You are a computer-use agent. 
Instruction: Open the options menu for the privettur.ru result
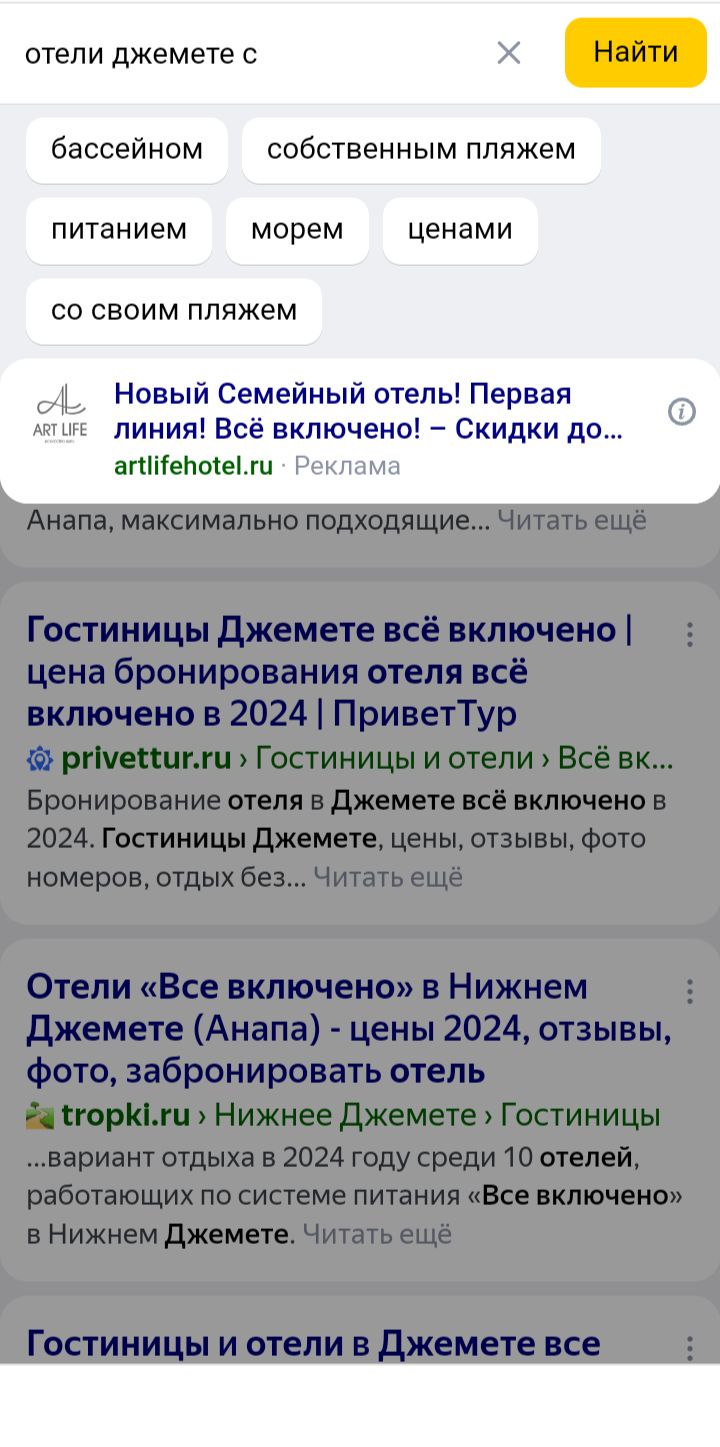tap(689, 635)
